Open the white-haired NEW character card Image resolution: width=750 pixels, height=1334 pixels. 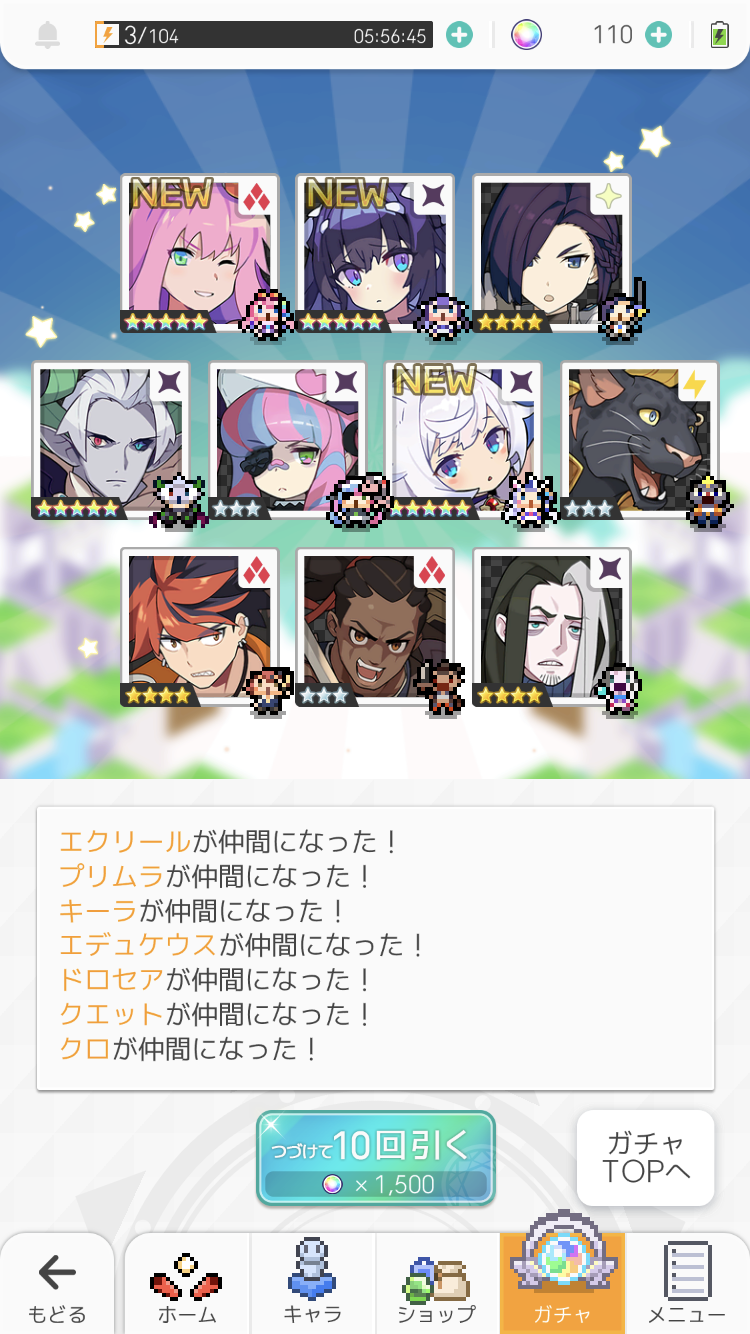tap(463, 440)
